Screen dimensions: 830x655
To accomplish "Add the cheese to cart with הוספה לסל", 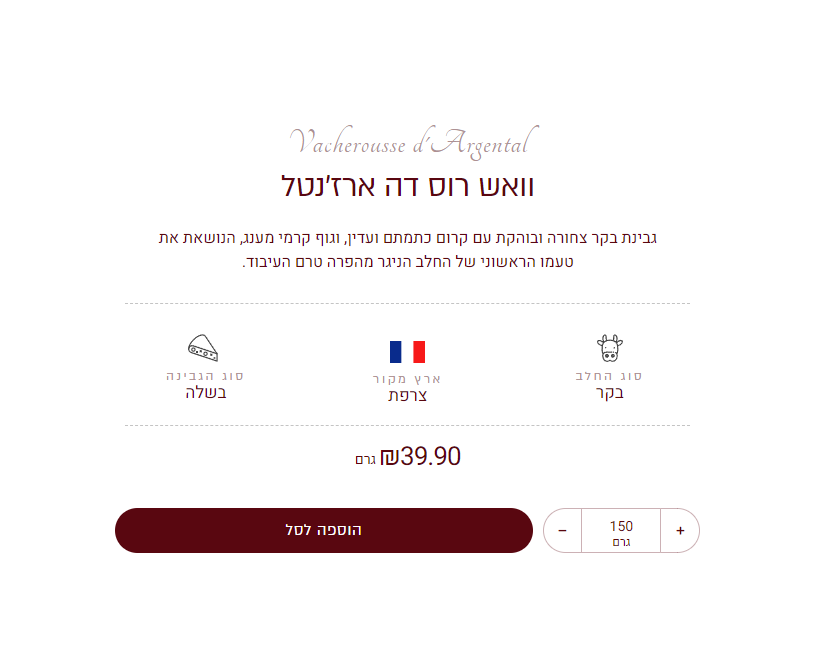I will 323,530.
